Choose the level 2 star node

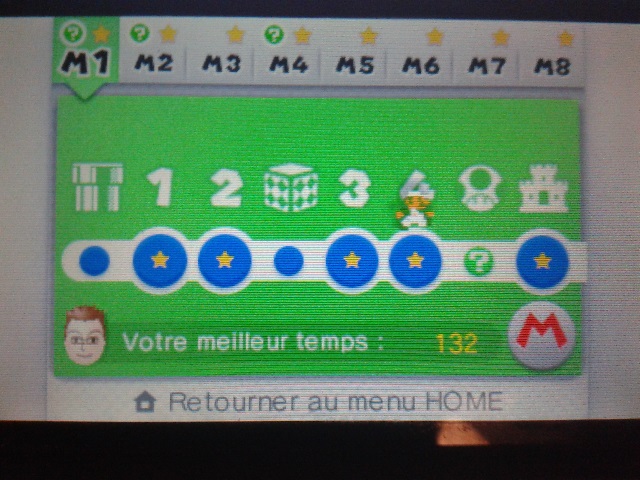click(225, 261)
